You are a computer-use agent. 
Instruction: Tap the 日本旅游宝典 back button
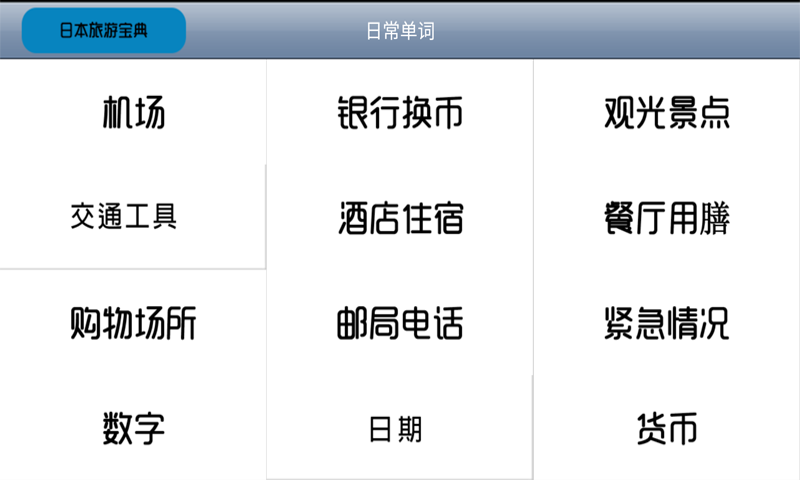click(x=104, y=31)
